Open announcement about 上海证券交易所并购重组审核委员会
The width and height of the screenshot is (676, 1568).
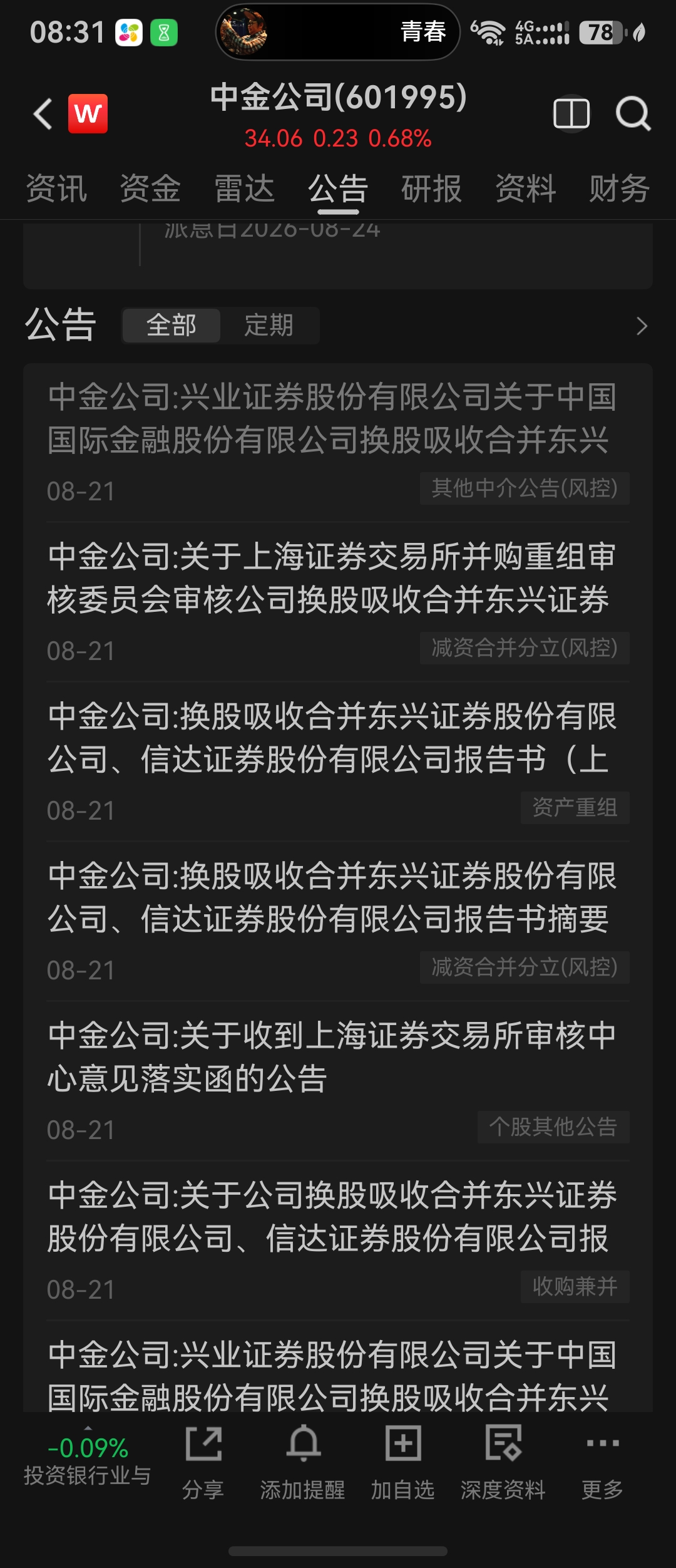pyautogui.click(x=338, y=602)
